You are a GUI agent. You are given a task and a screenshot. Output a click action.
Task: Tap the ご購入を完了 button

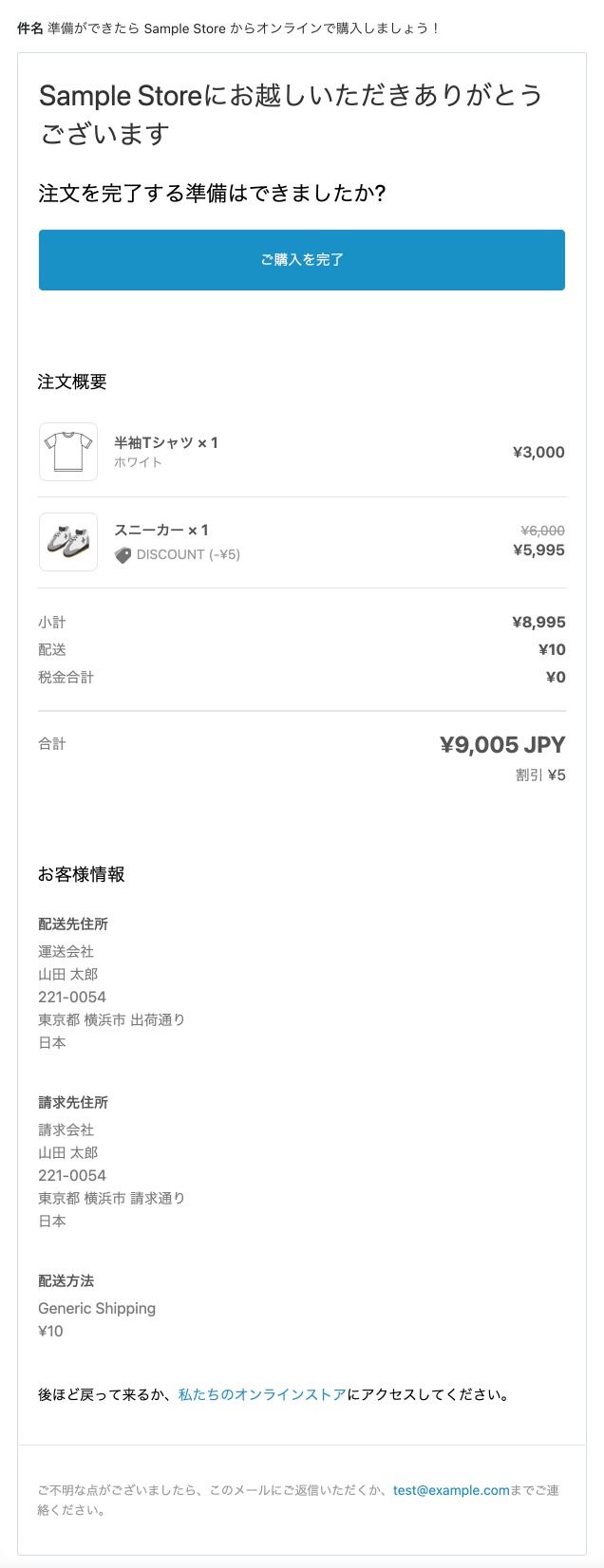[302, 260]
